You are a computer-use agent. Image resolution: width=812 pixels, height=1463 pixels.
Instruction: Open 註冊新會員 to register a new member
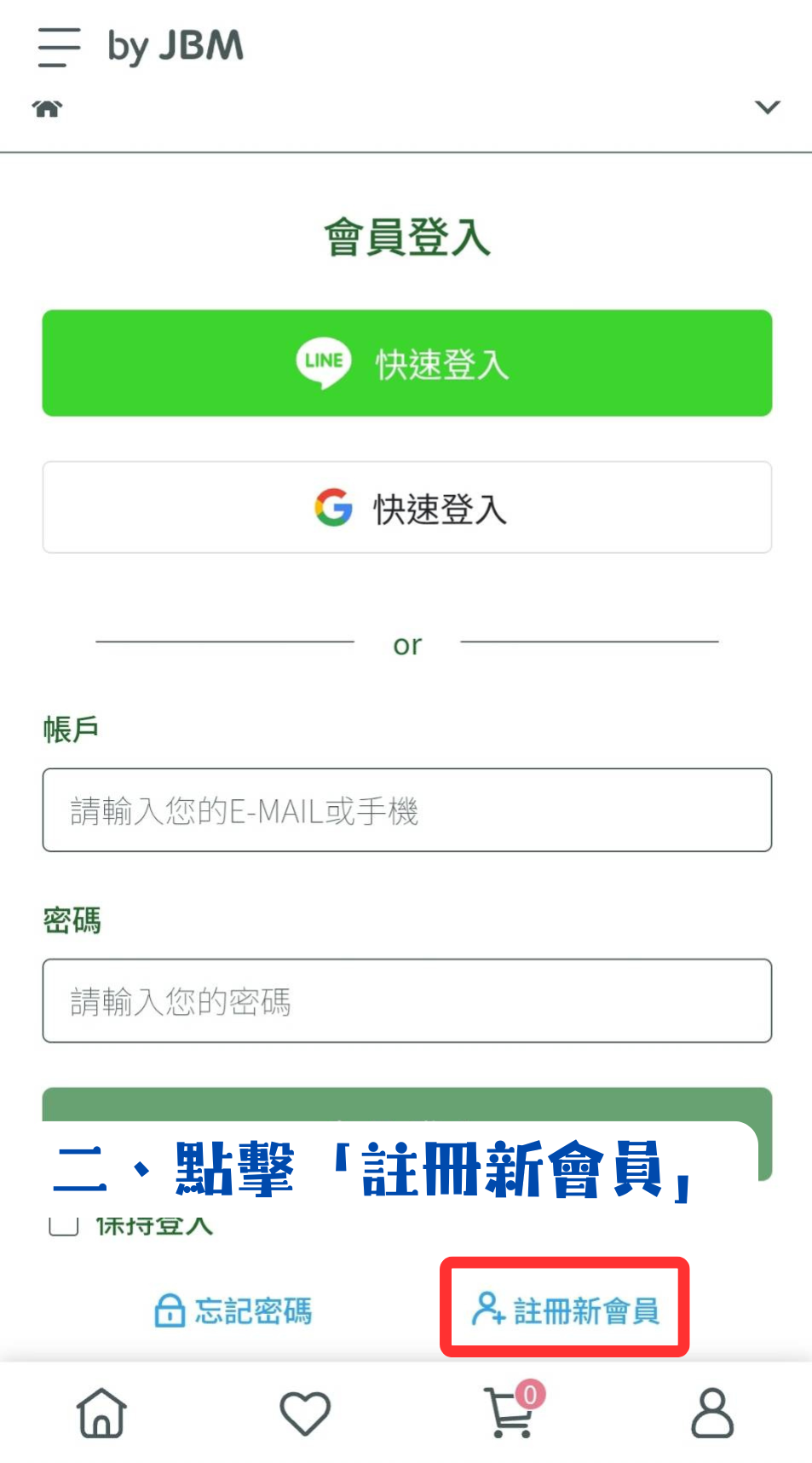[x=566, y=1310]
